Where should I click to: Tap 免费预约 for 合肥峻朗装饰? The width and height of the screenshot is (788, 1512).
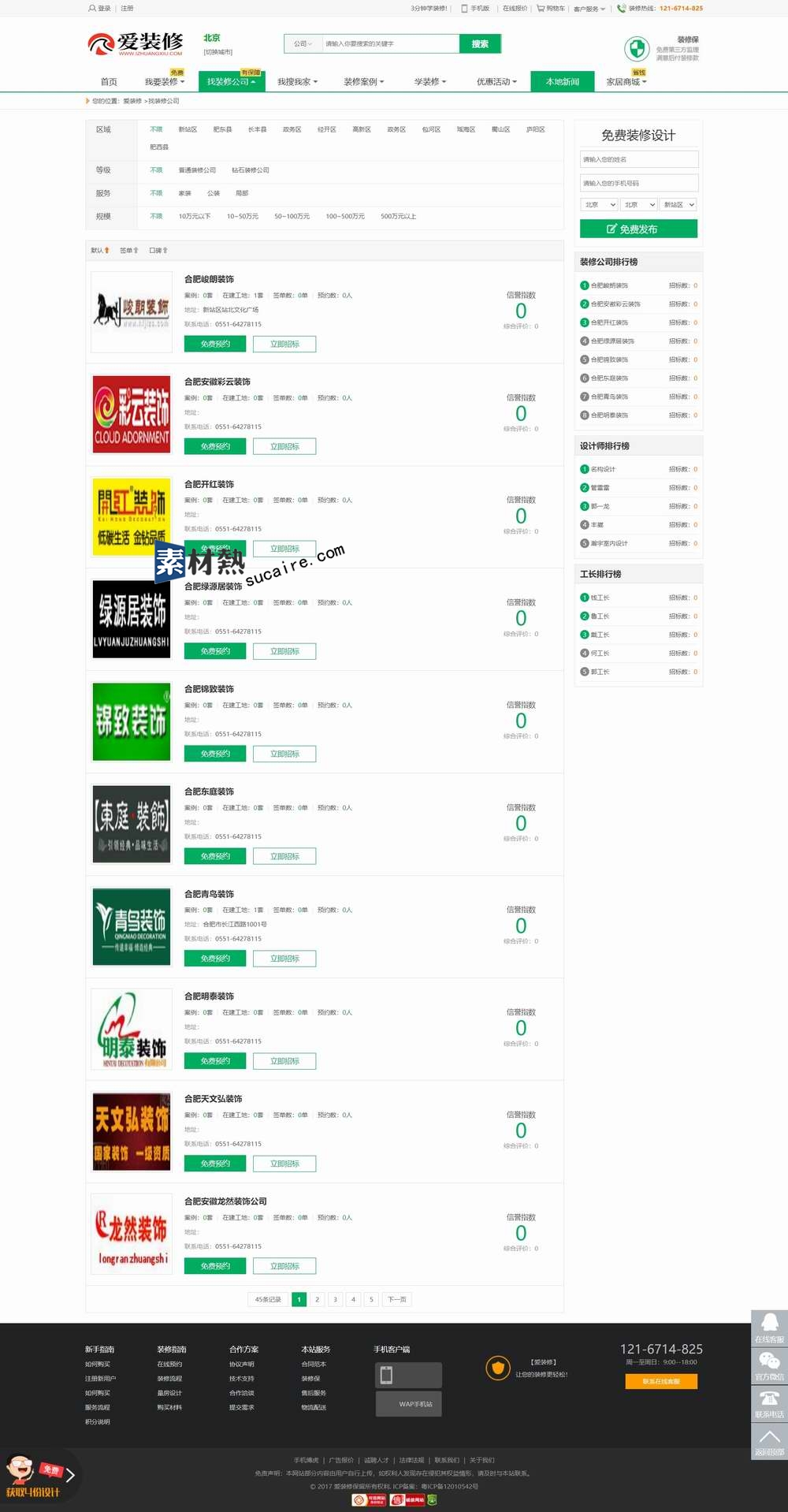point(215,344)
